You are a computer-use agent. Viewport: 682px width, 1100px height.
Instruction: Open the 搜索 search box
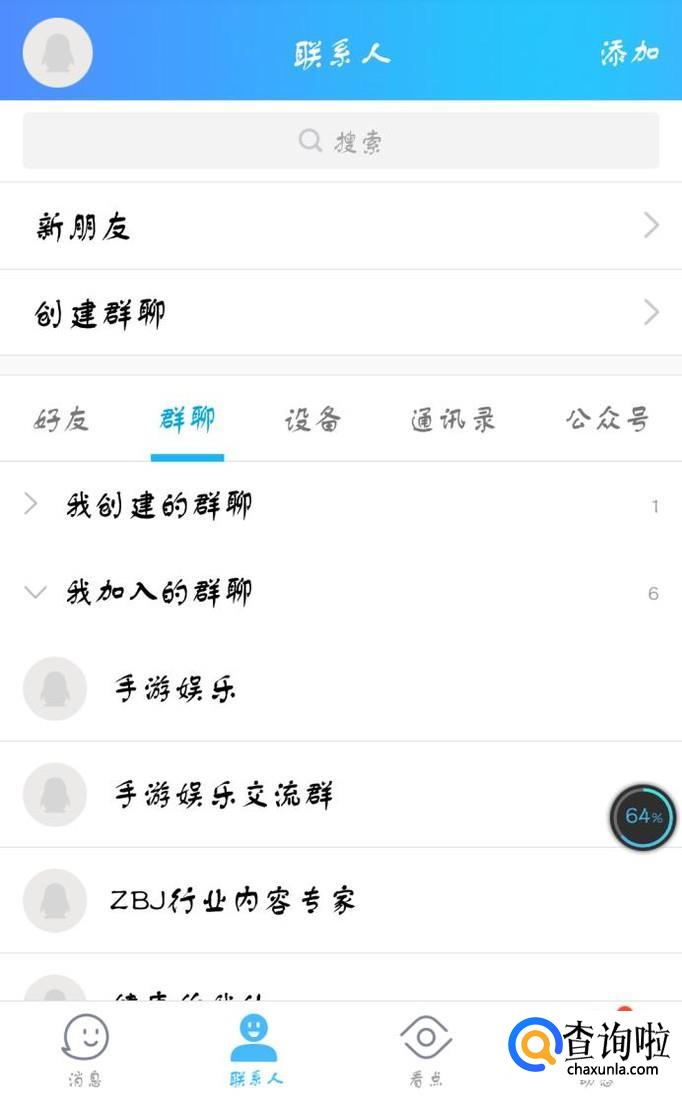(x=341, y=141)
